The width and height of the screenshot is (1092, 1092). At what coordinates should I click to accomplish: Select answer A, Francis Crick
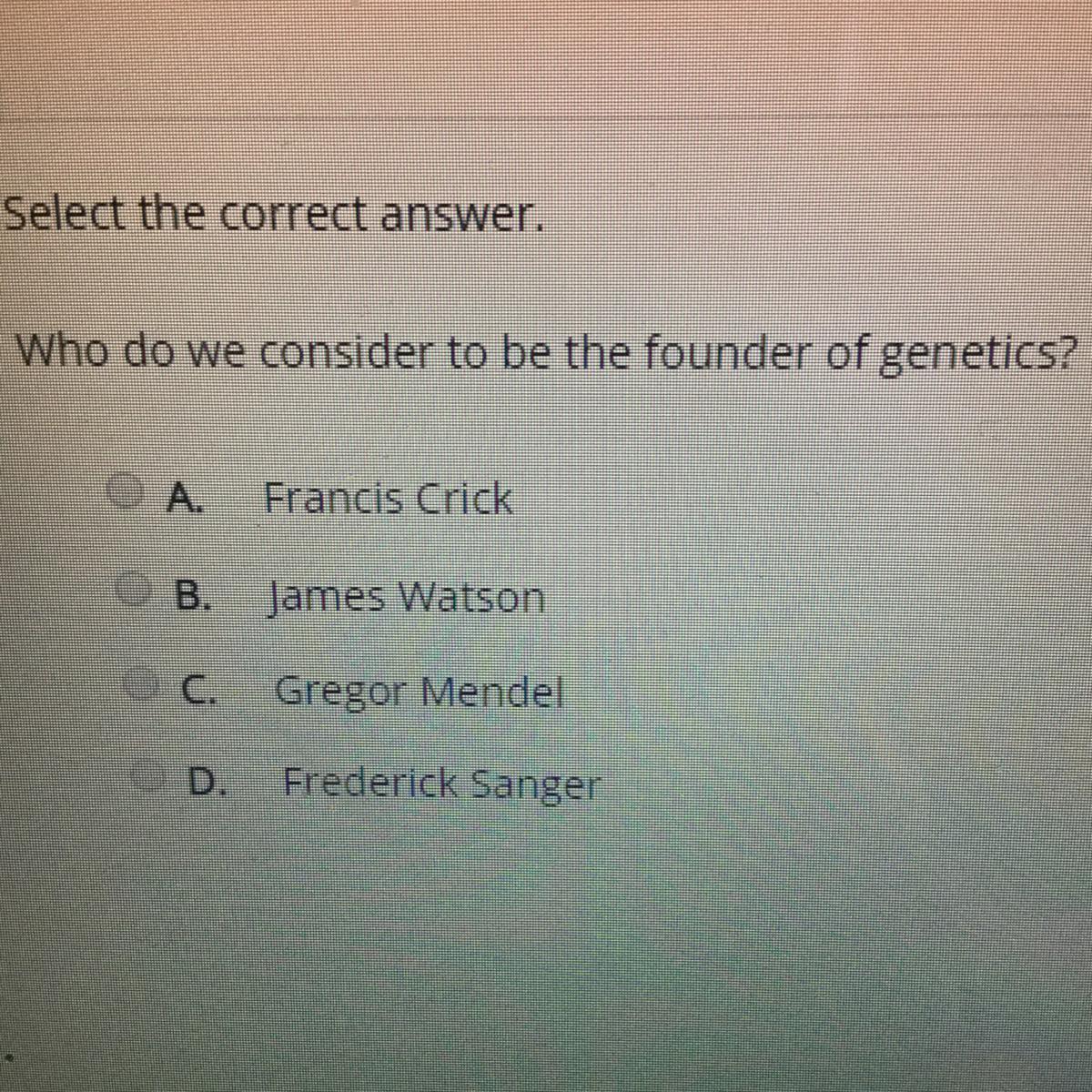tap(123, 492)
